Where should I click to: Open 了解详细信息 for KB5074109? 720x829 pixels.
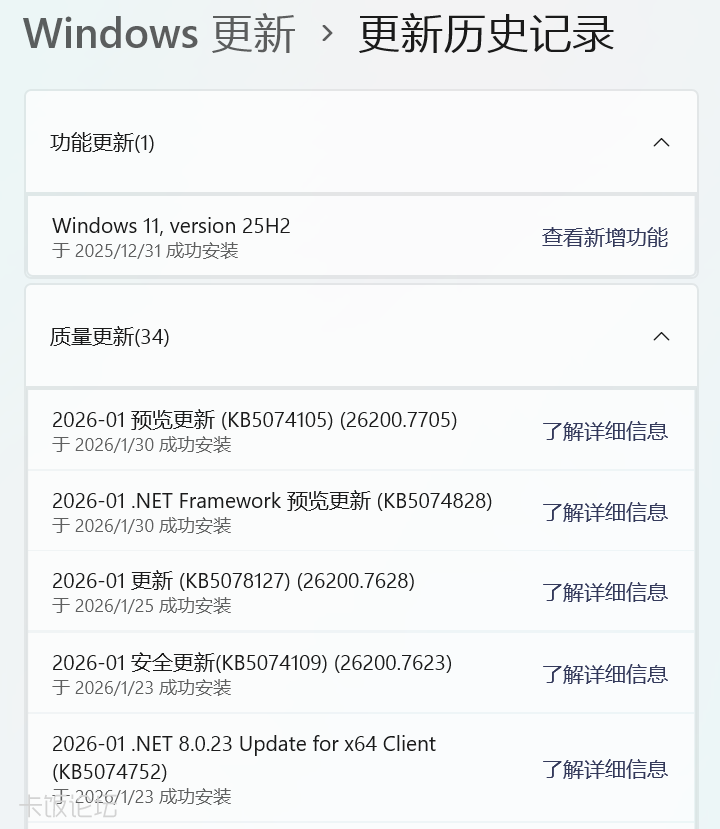tap(604, 674)
